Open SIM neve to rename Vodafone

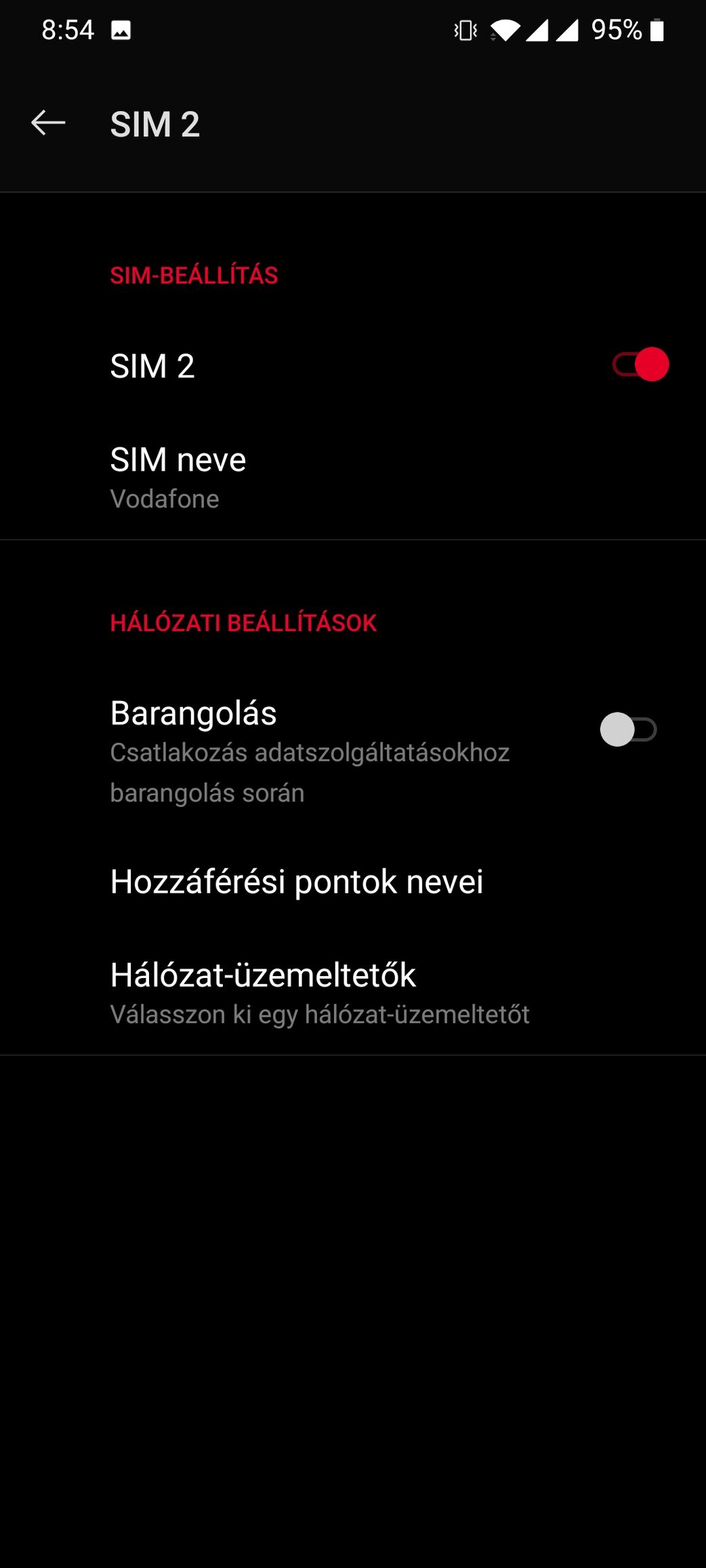[353, 478]
